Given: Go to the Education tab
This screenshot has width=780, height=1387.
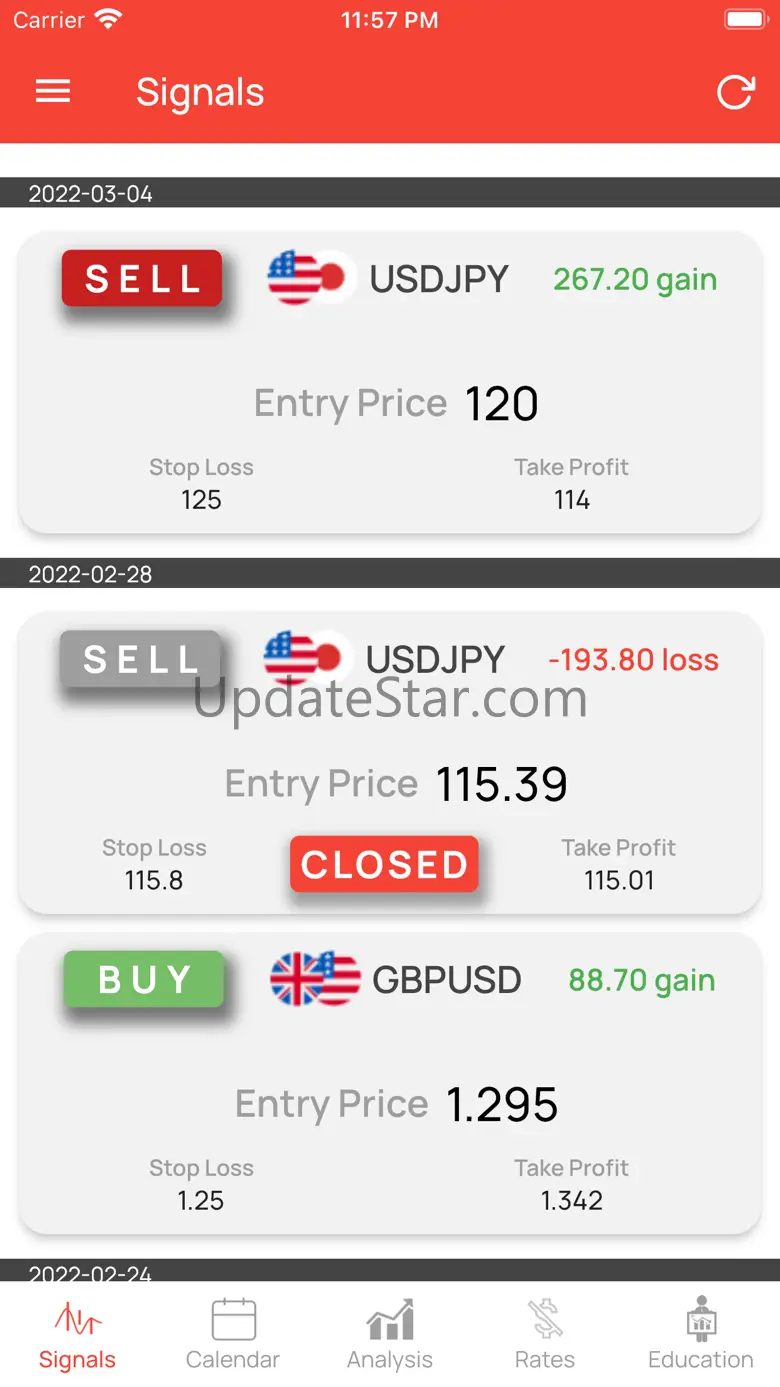Looking at the screenshot, I should [700, 1334].
